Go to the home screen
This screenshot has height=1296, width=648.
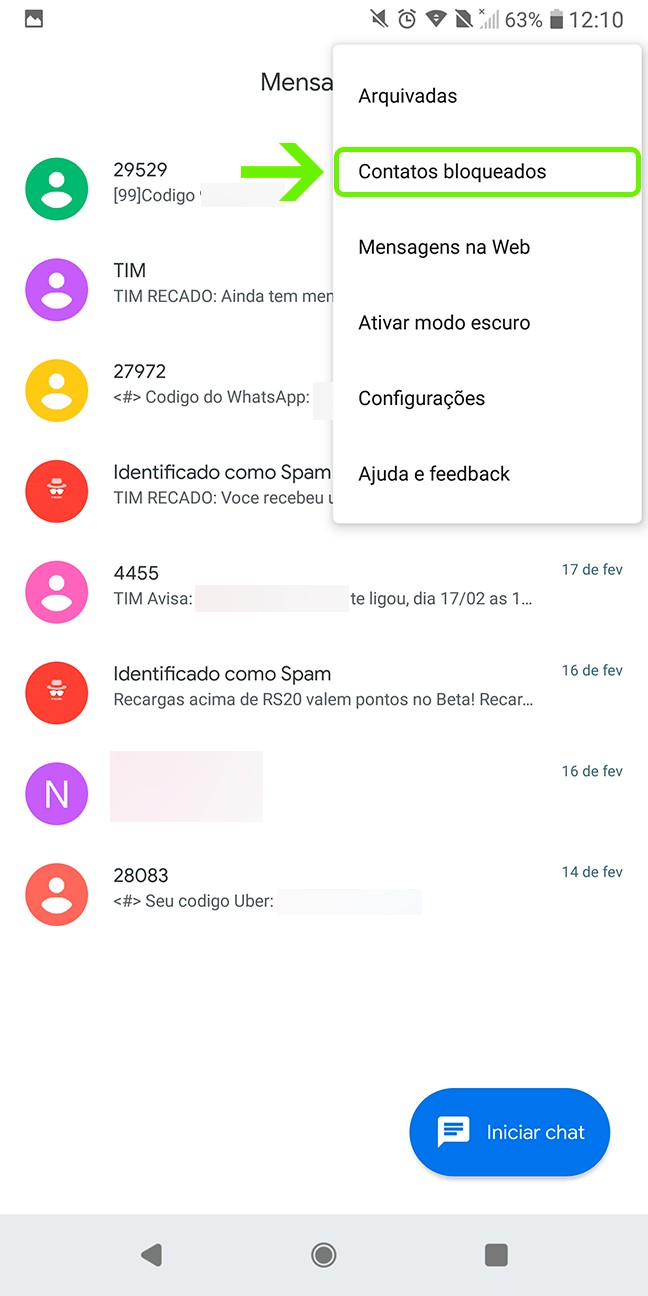click(x=324, y=1255)
